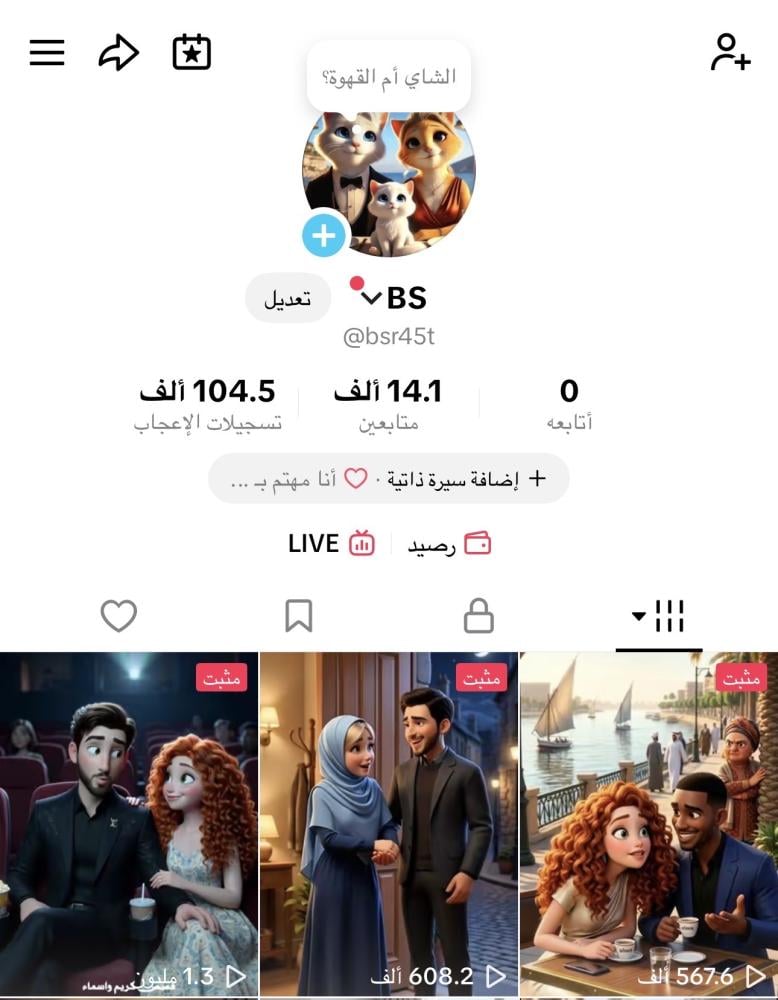
Task: View the 104.5 ألف likes count
Action: pos(208,403)
